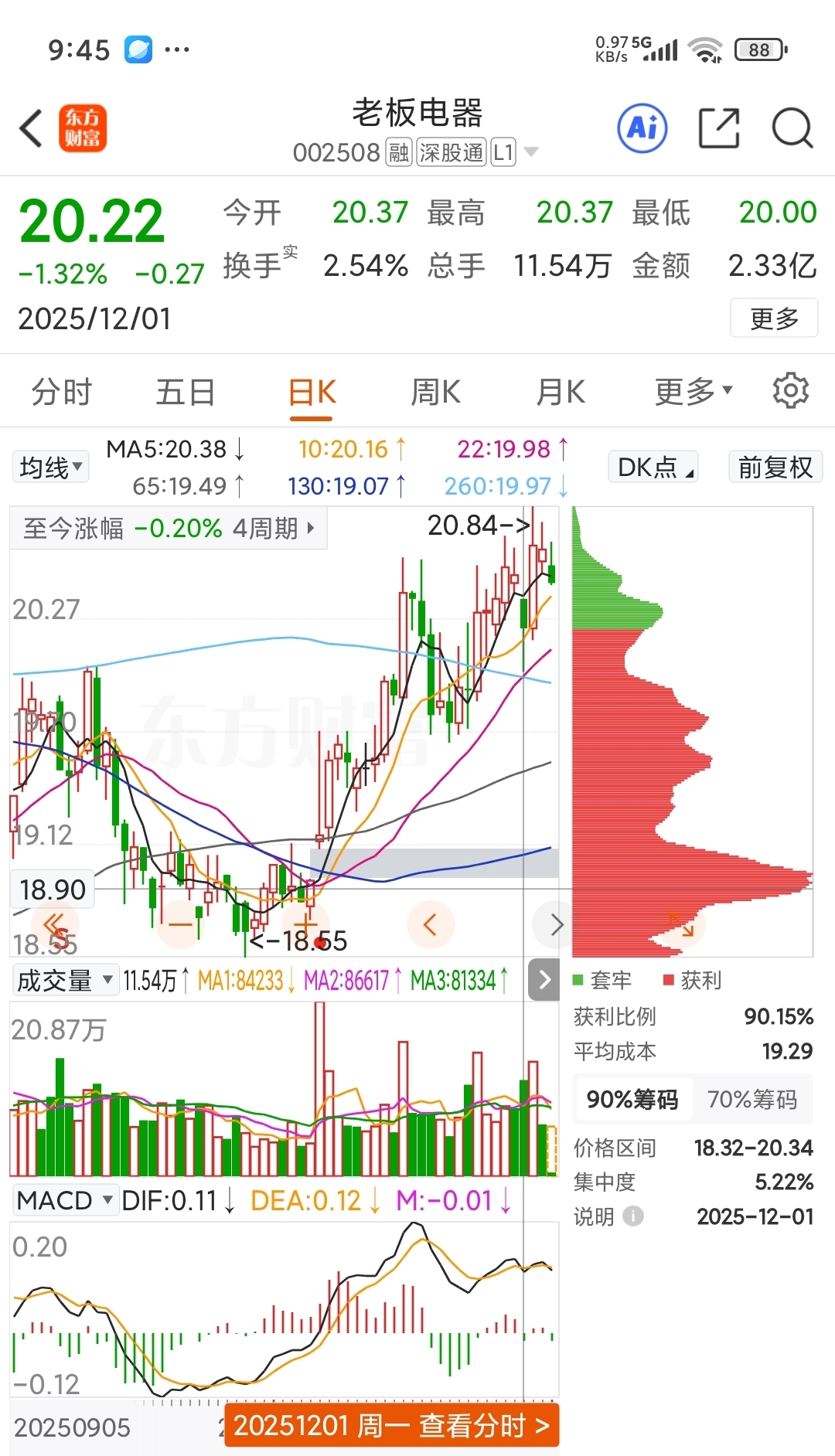
Task: Open the MACD indicator dropdown
Action: tap(65, 1200)
